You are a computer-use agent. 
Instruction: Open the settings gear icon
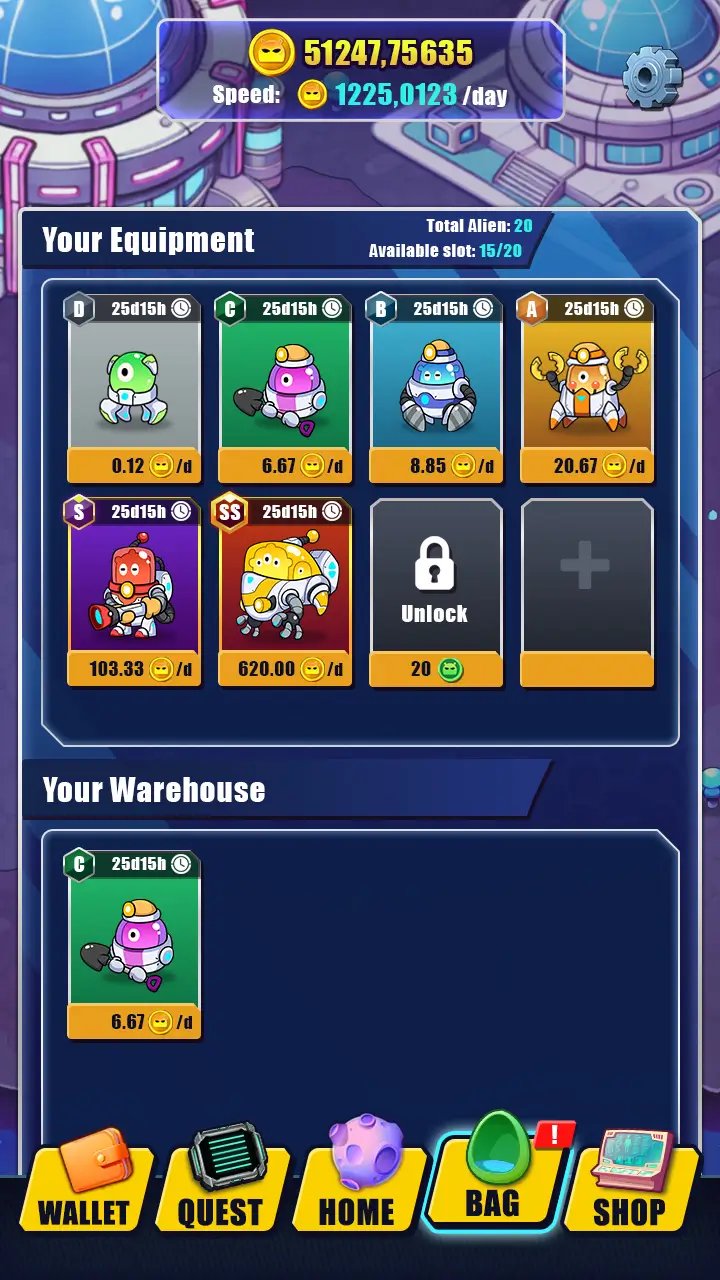click(652, 77)
